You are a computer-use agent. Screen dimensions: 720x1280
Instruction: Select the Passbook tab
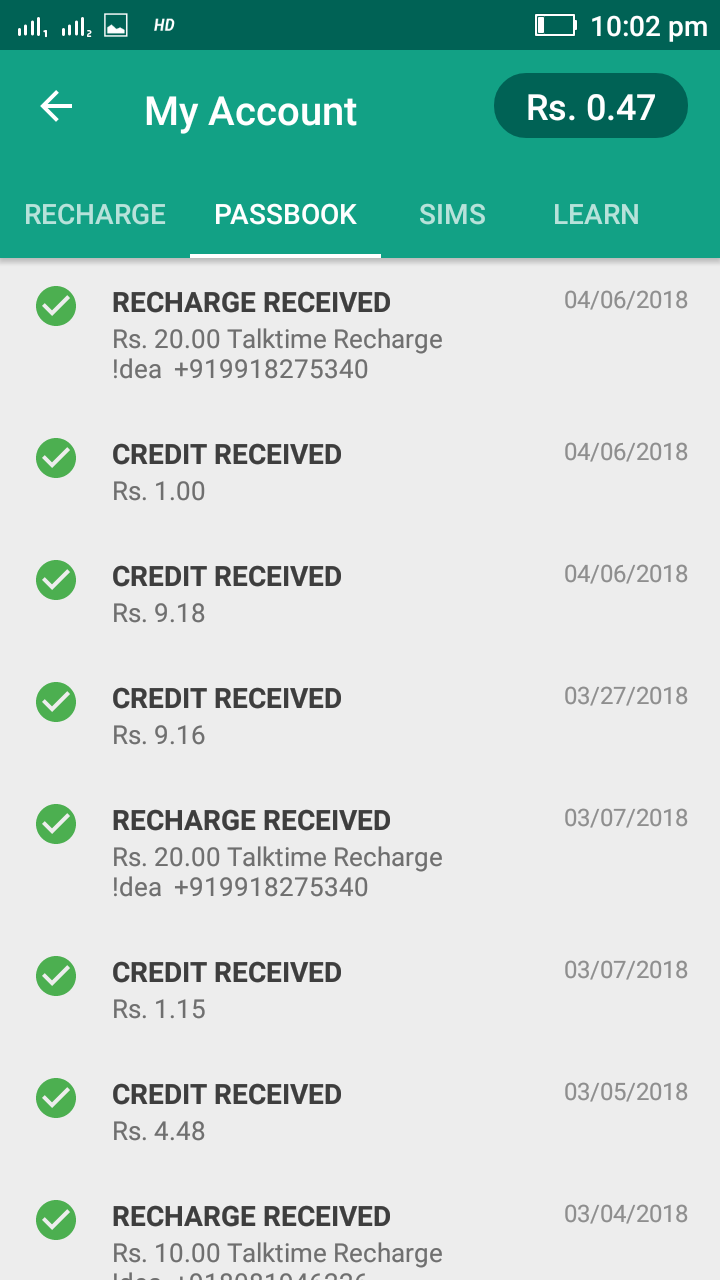point(285,214)
